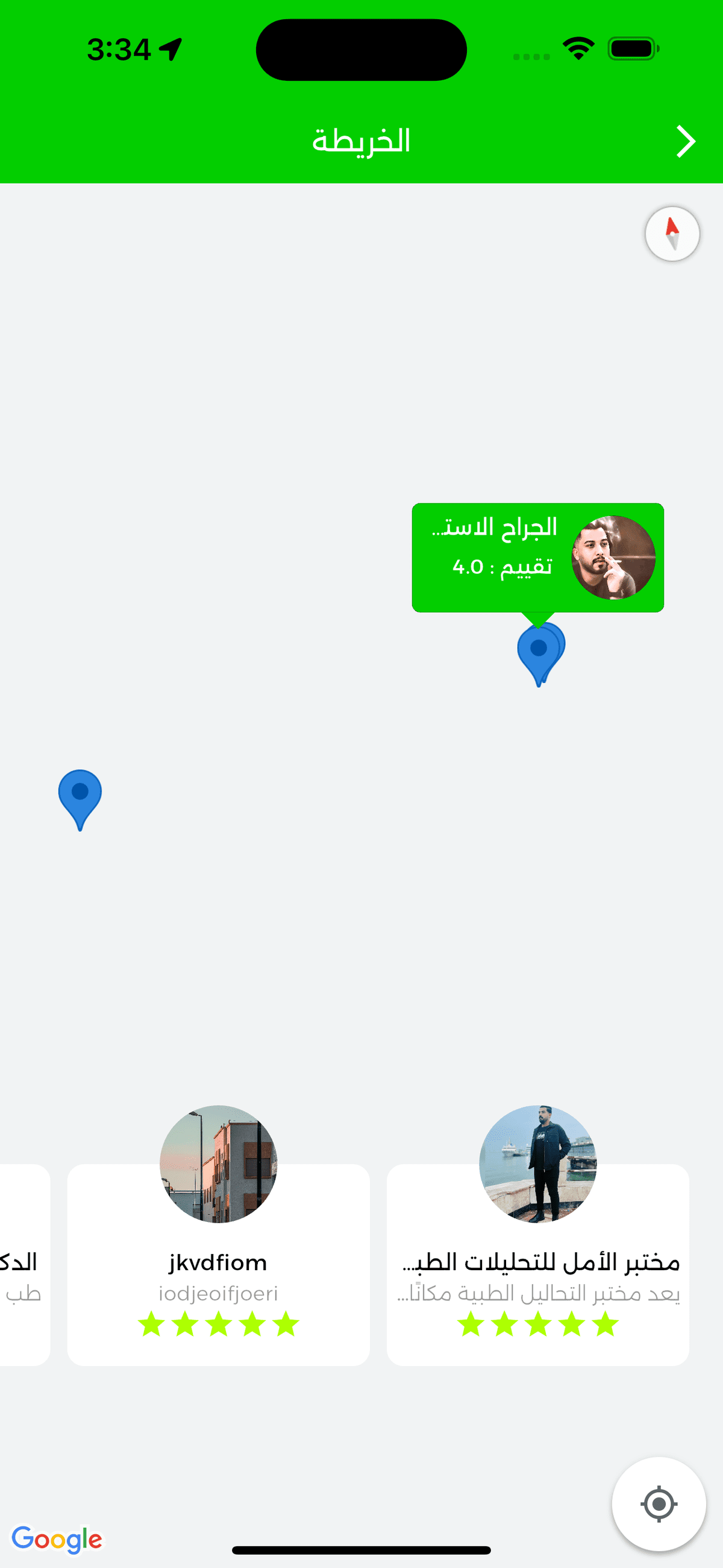Center map on my current location

[659, 1504]
